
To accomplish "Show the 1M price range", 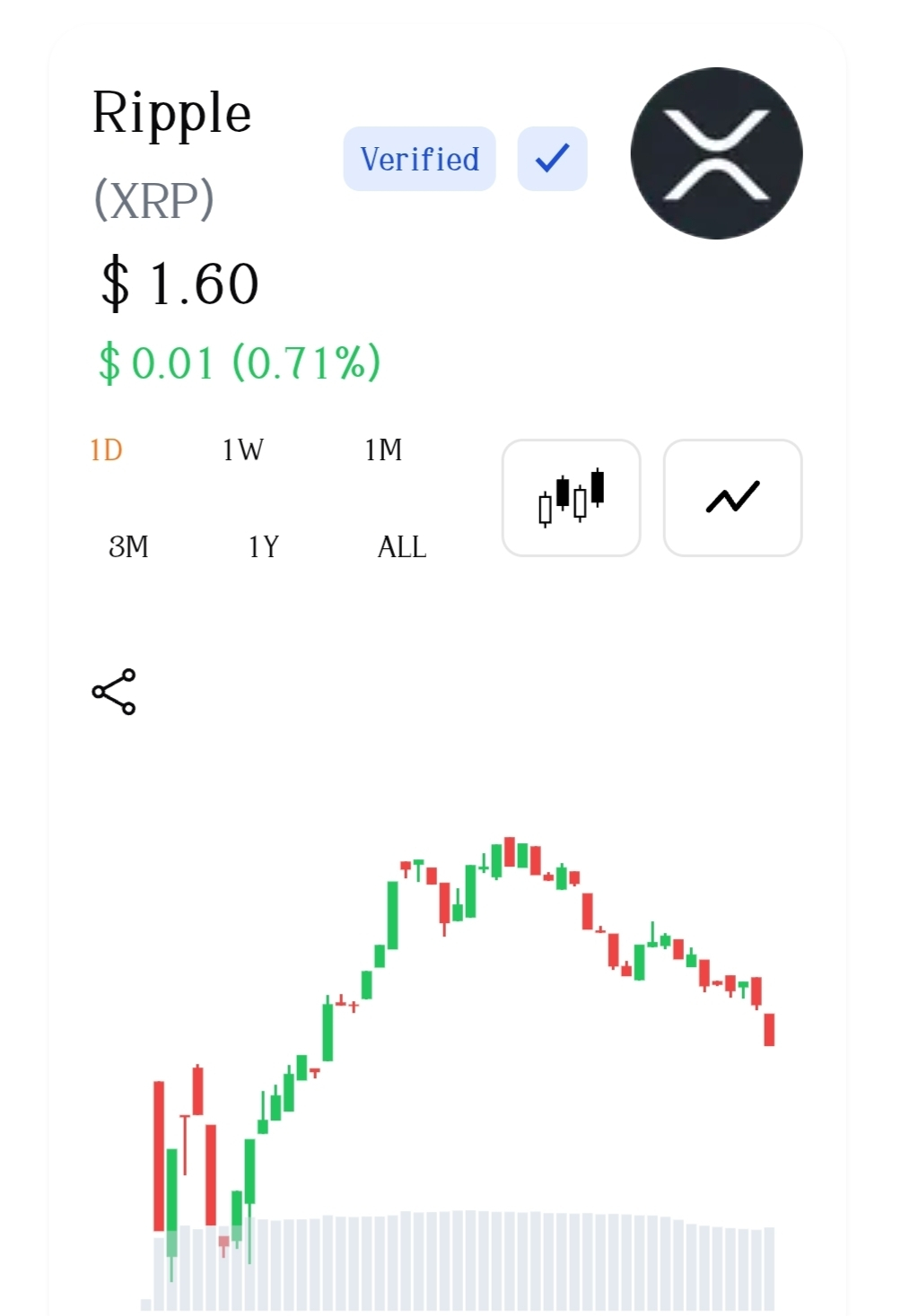I will 383,449.
